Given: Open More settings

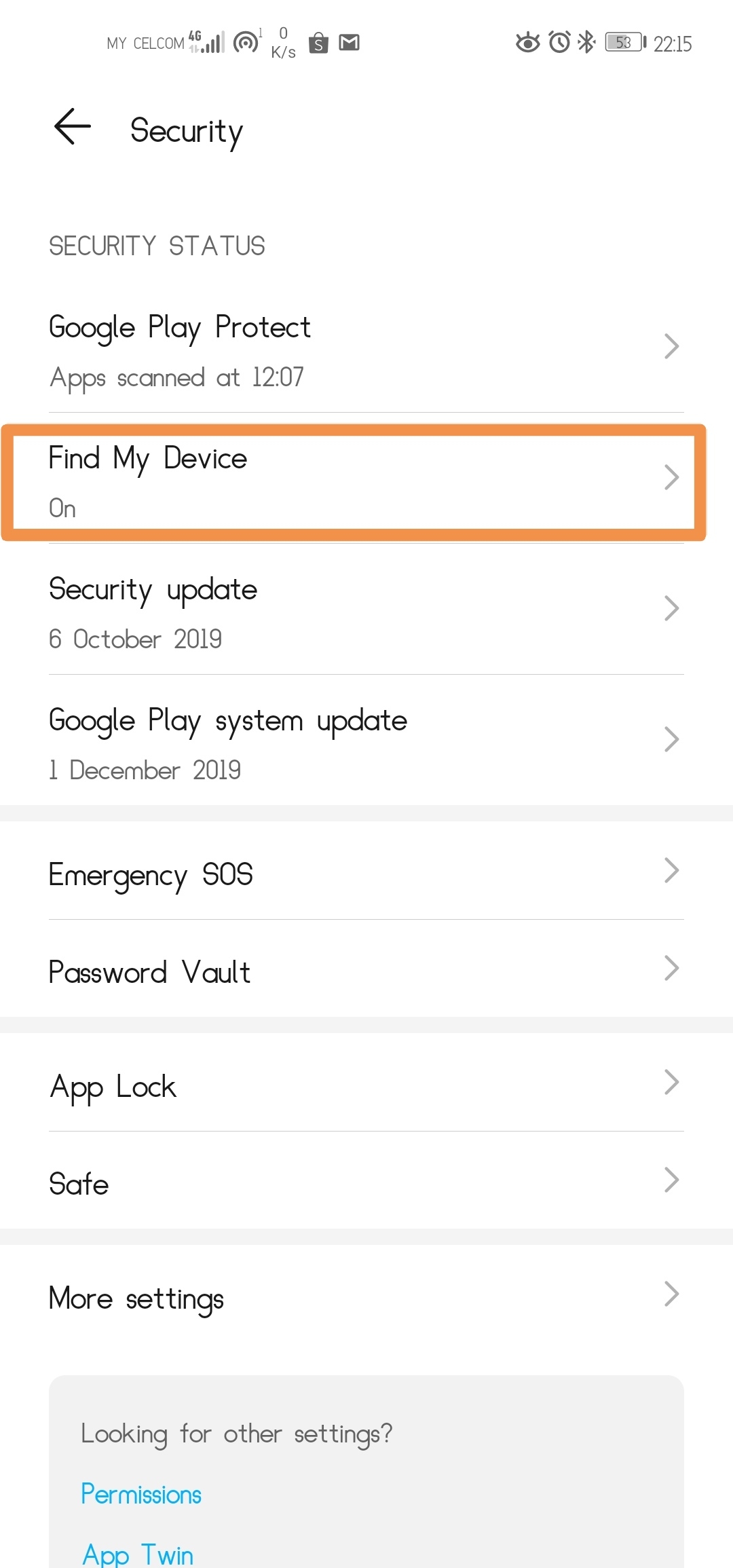Looking at the screenshot, I should click(x=366, y=1296).
